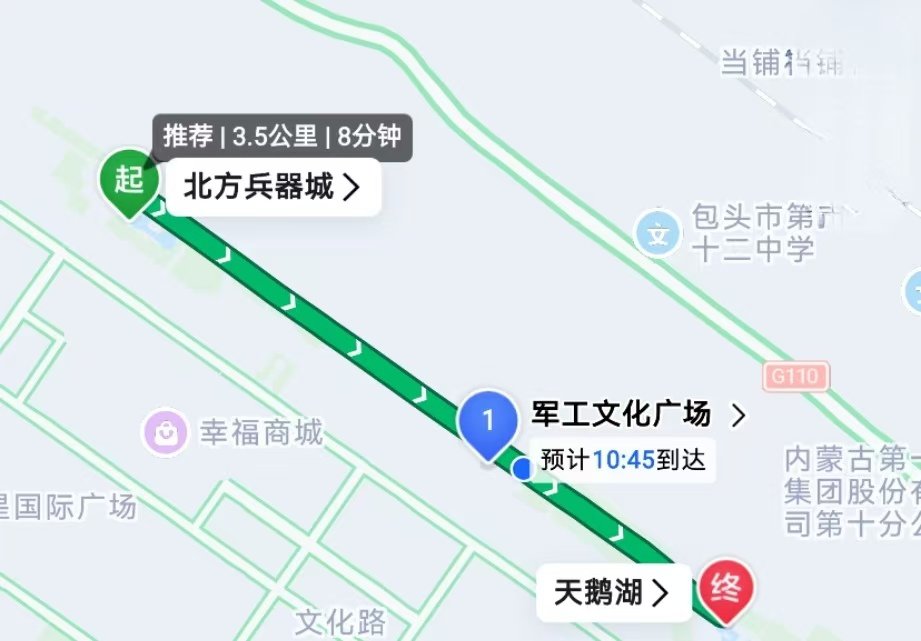Select the blue waypoint pin 1

click(488, 422)
